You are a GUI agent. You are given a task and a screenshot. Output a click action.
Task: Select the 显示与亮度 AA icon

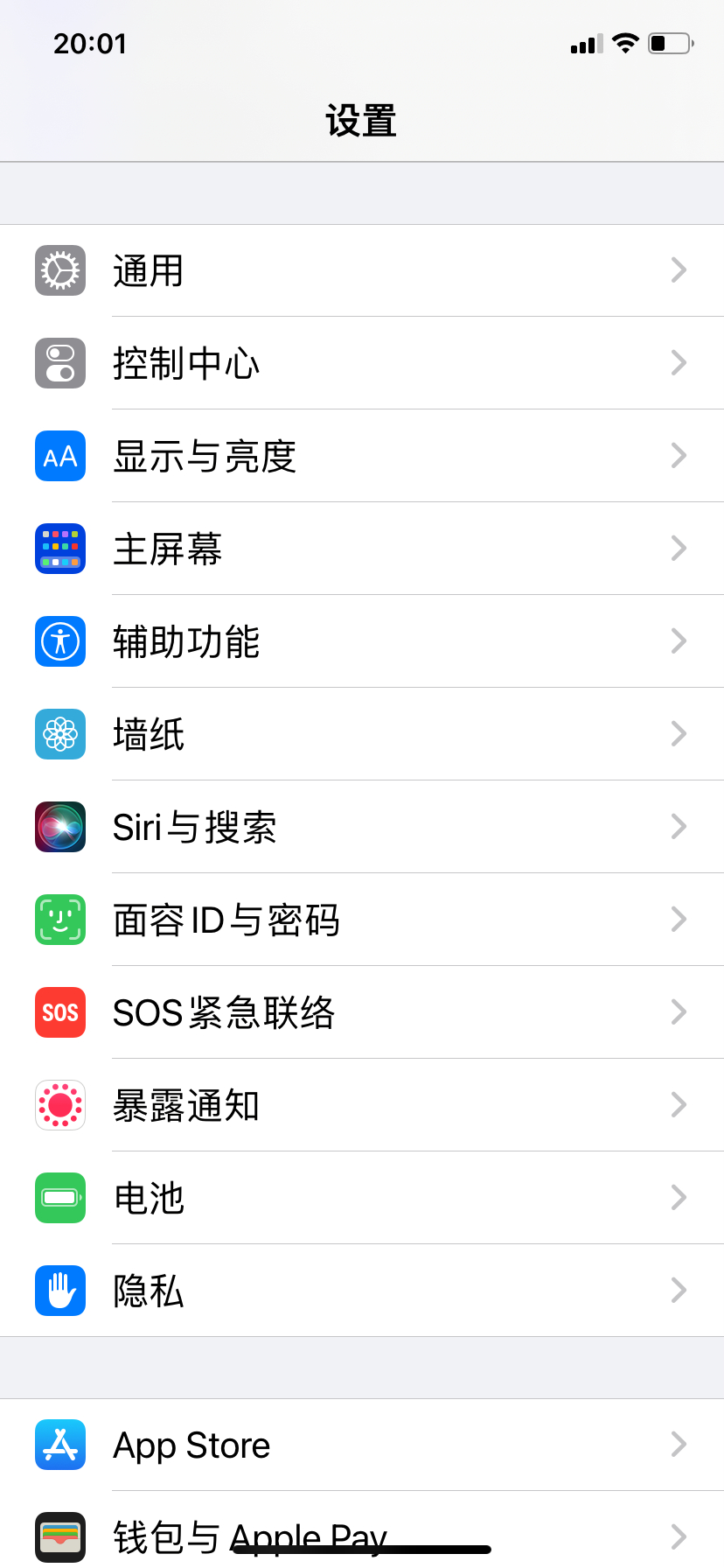tap(59, 456)
